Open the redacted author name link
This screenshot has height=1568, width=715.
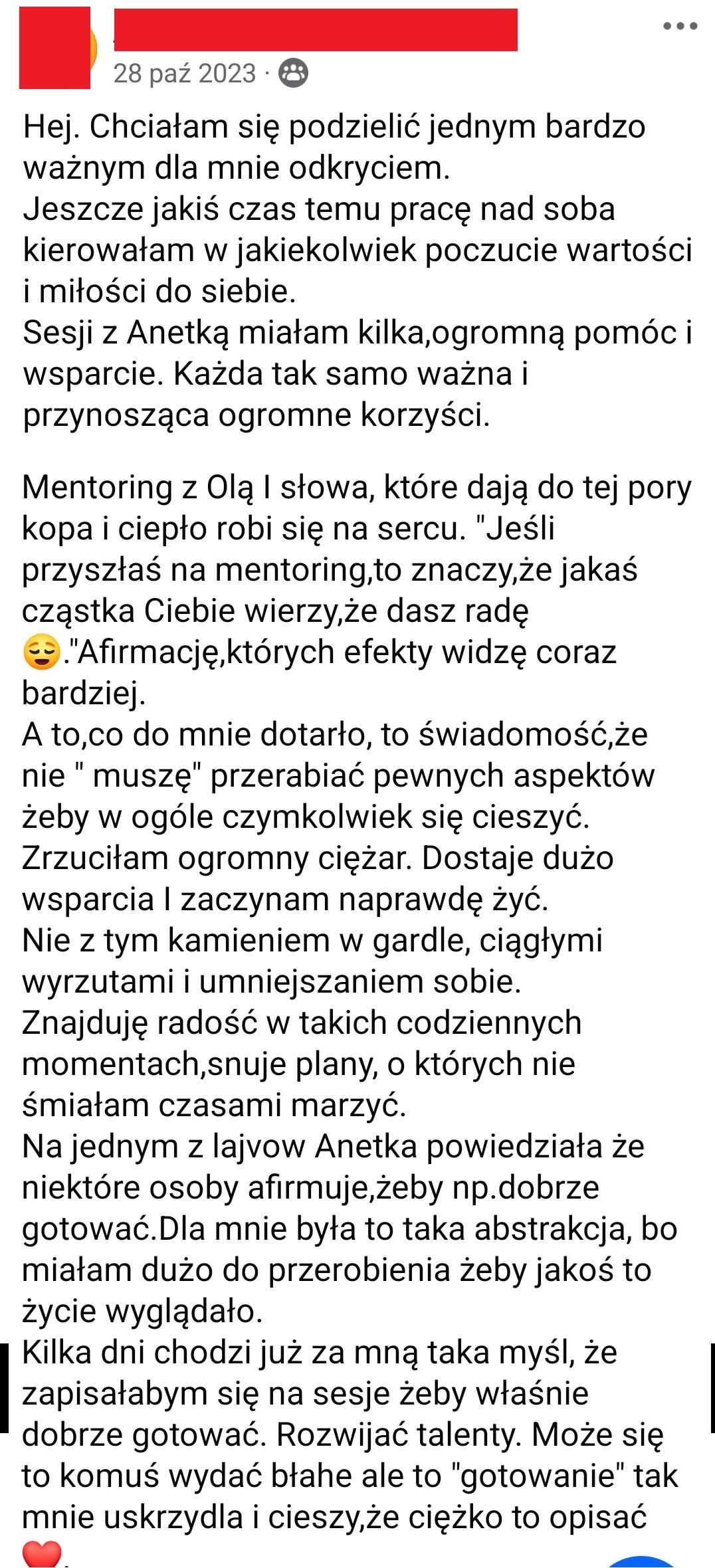[x=315, y=31]
